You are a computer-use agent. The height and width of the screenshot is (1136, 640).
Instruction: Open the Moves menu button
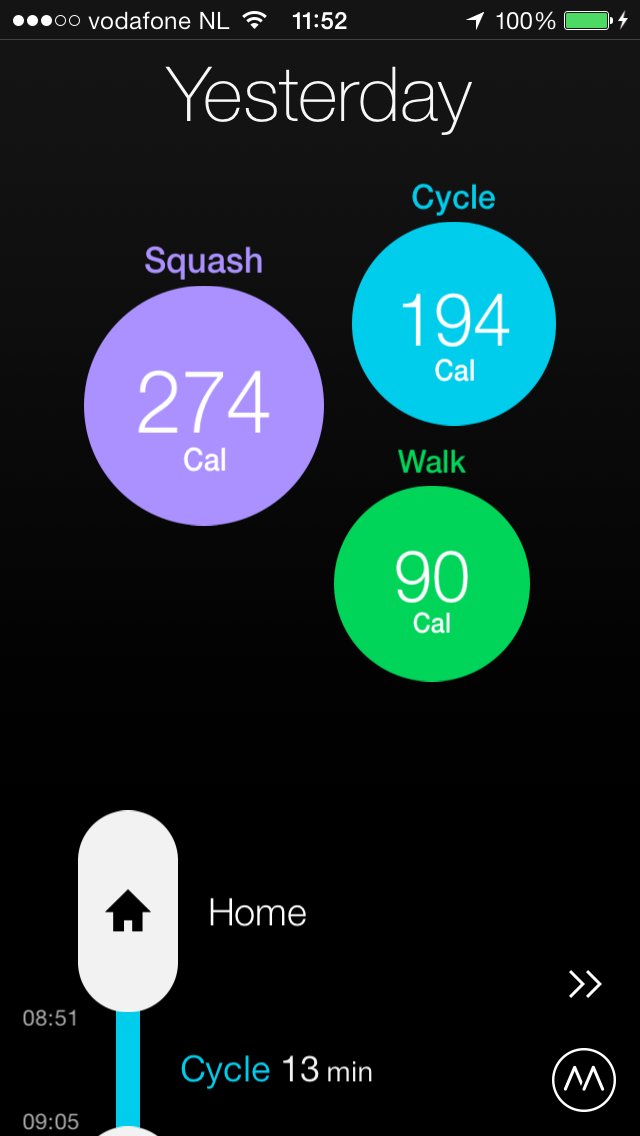coord(584,1080)
